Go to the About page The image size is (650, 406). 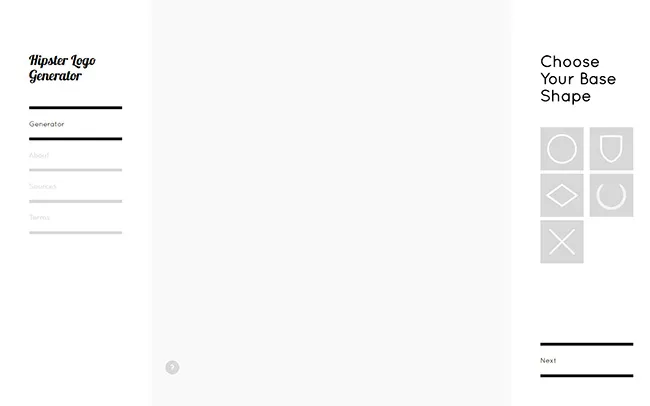click(x=39, y=155)
